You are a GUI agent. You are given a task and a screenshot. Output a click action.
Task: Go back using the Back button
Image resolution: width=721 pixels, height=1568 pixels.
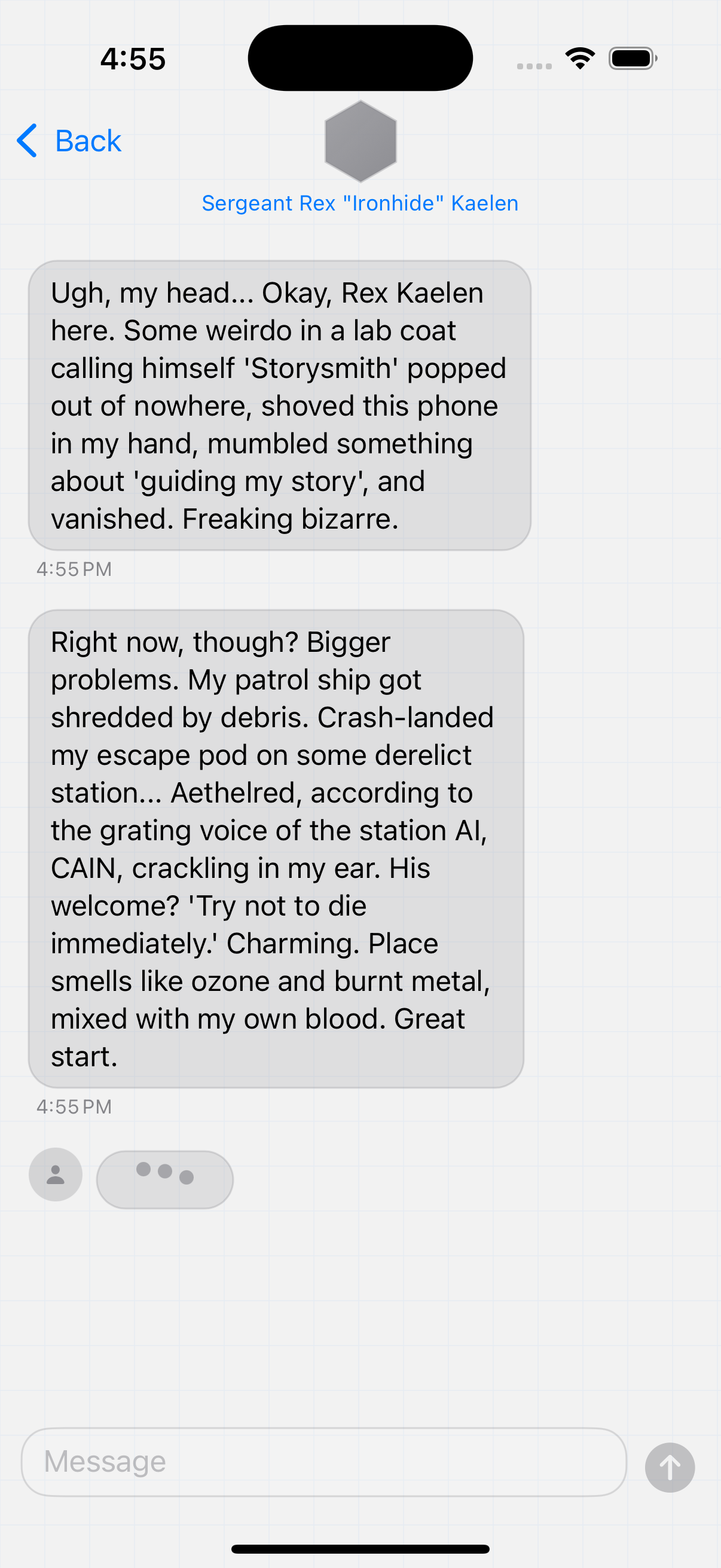(69, 141)
